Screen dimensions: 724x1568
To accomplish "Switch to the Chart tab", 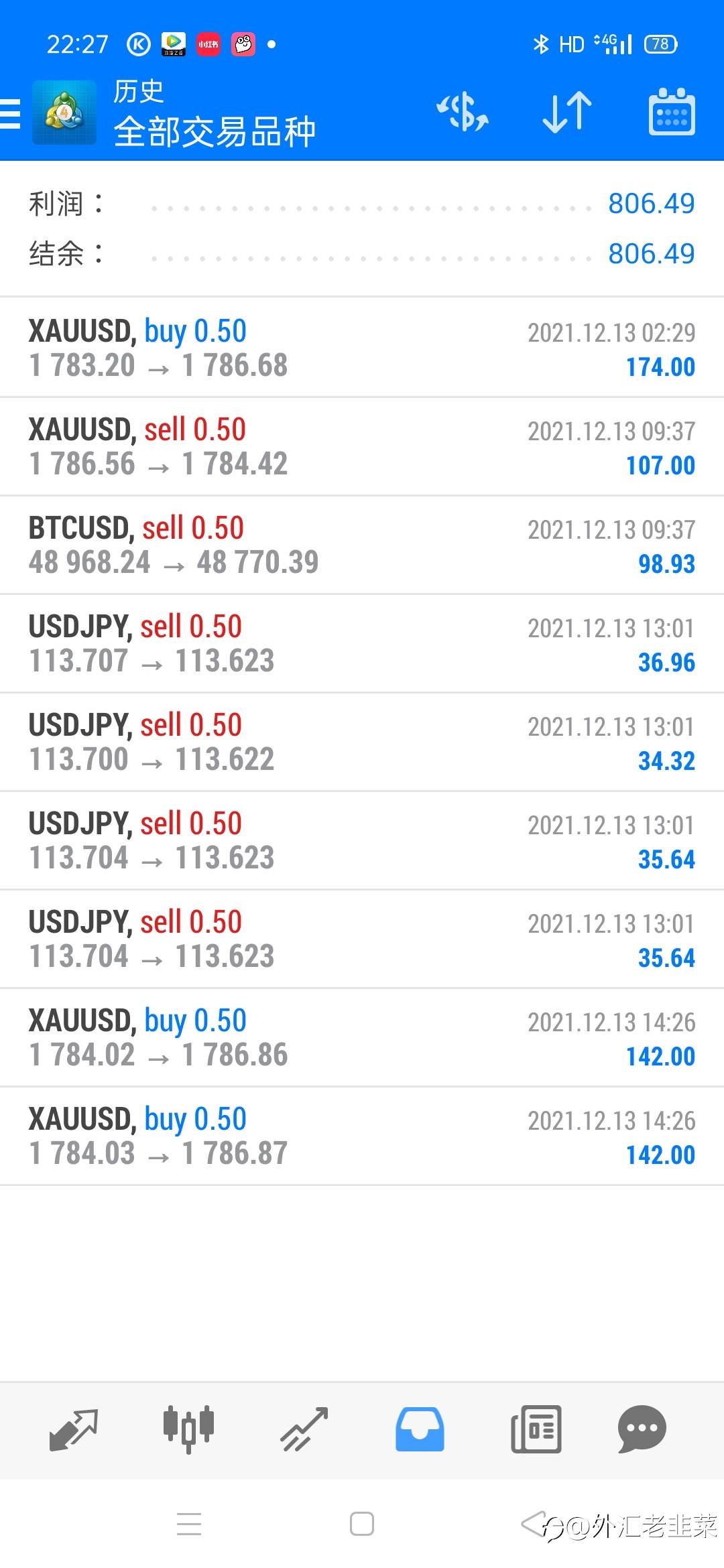I will tap(189, 1429).
